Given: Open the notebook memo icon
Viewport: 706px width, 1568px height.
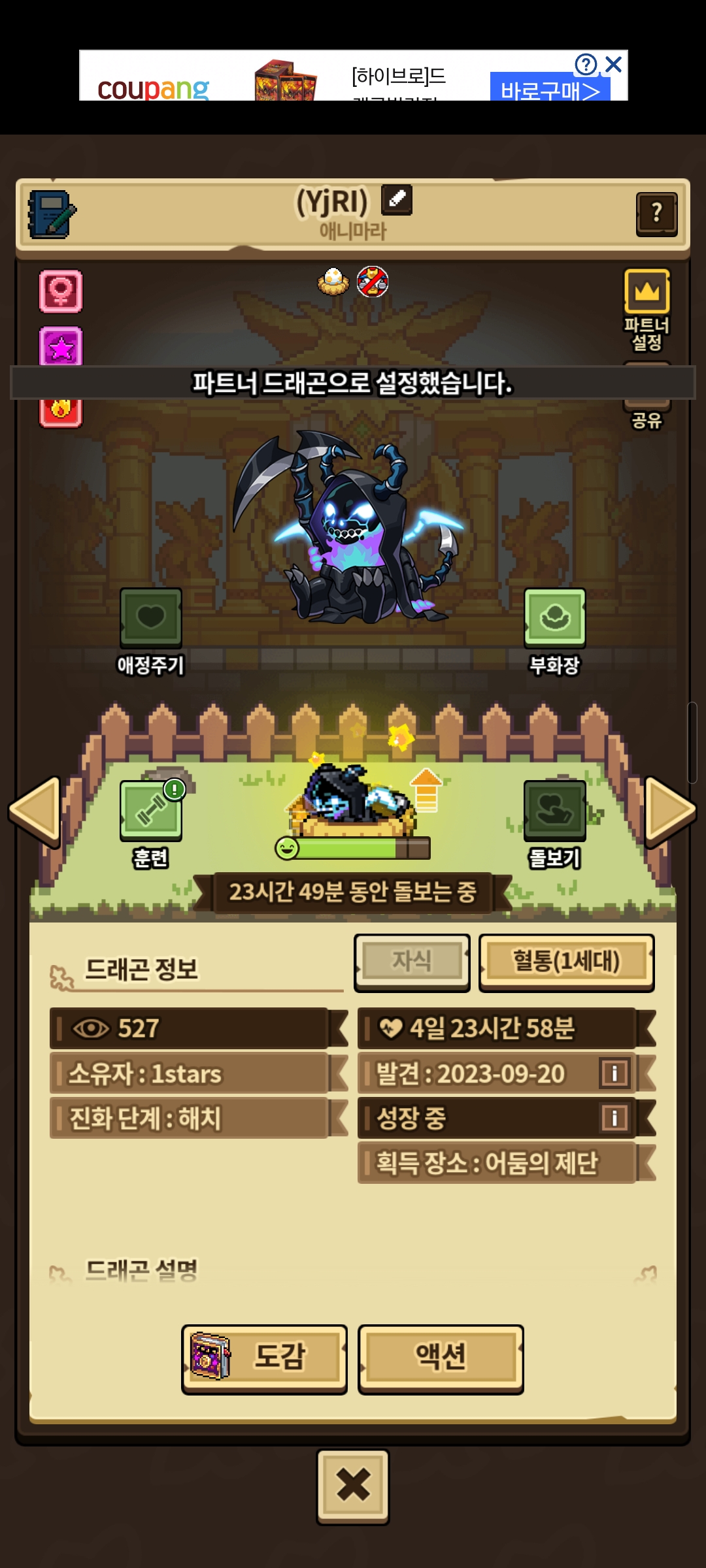Looking at the screenshot, I should point(52,214).
